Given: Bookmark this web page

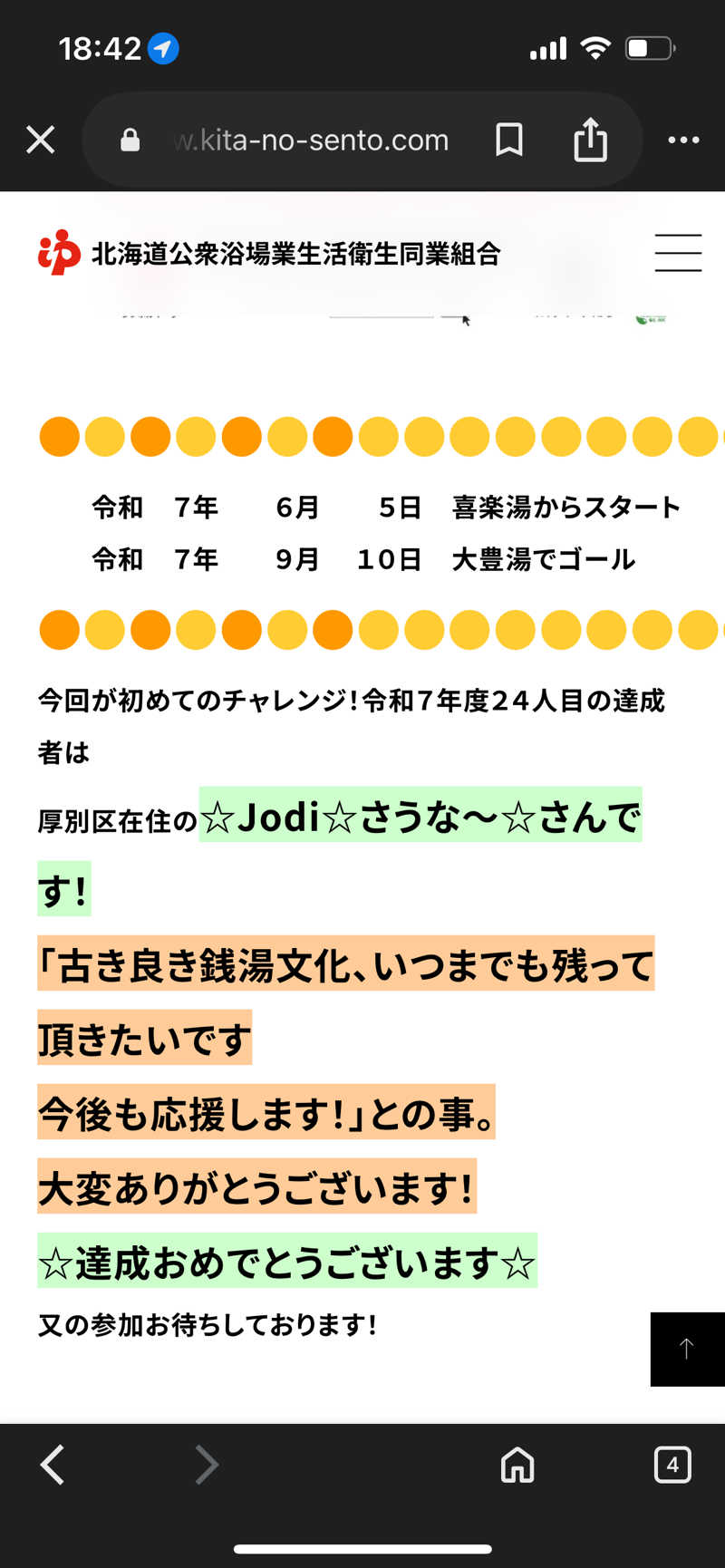Looking at the screenshot, I should 509,140.
